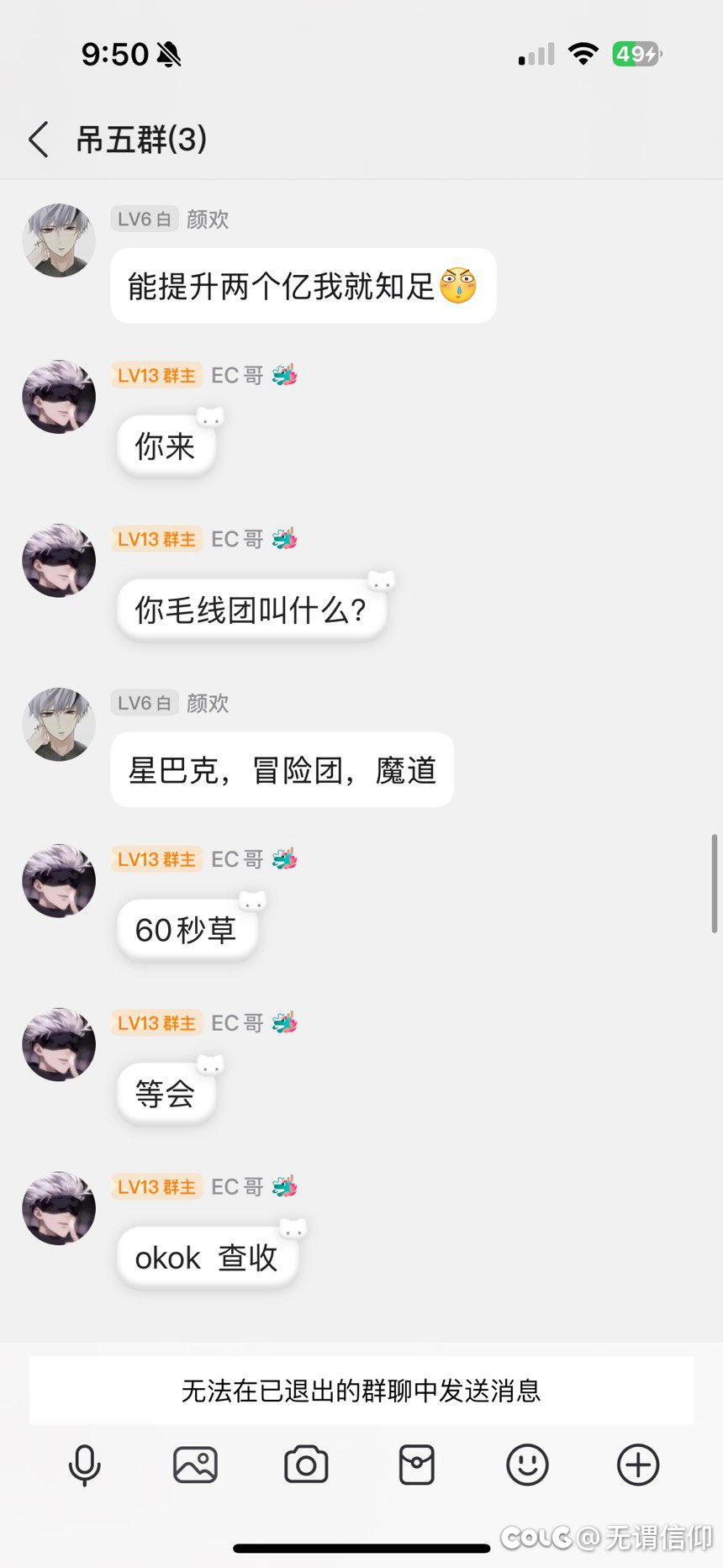Tap the Wi-Fi icon in the status bar
The height and width of the screenshot is (1568, 723).
(583, 52)
